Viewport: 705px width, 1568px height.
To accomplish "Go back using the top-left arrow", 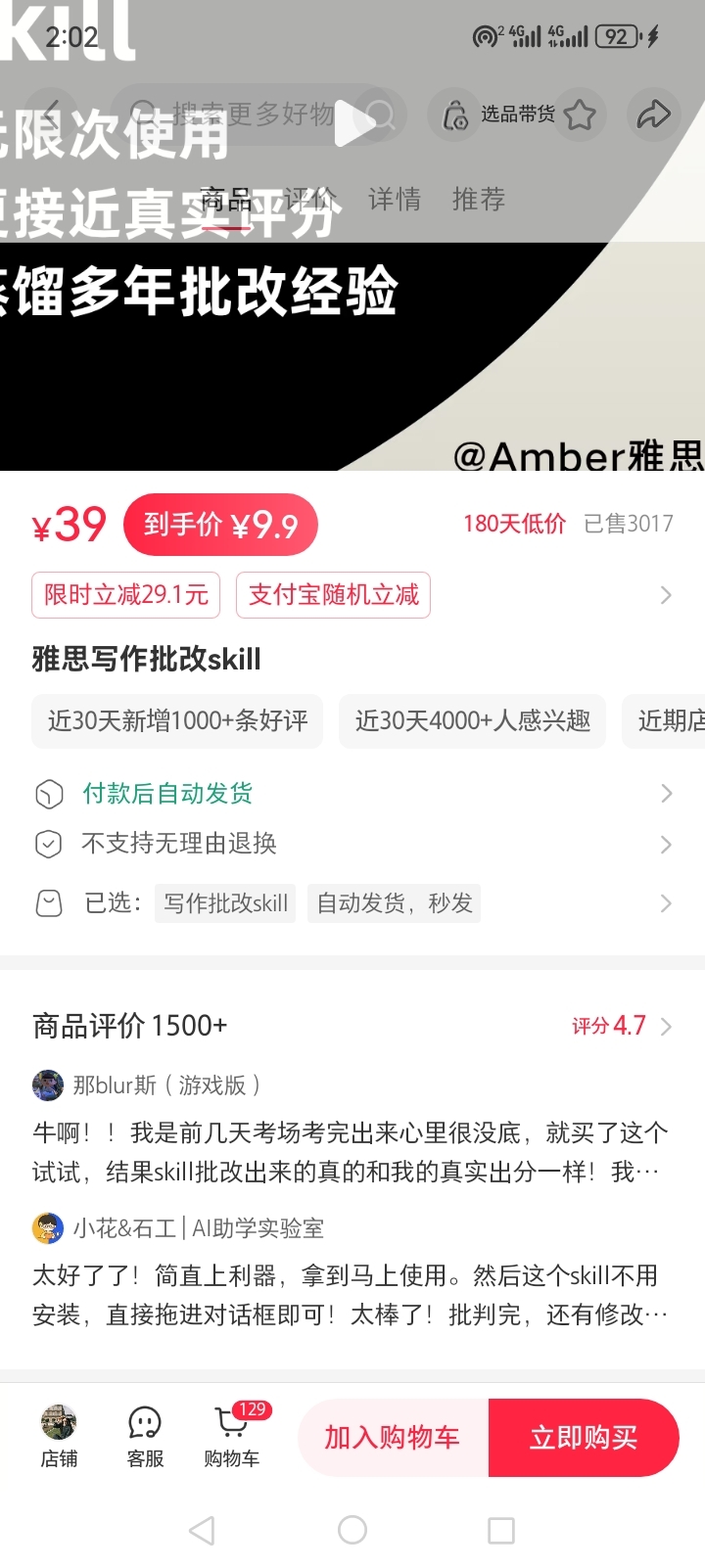I will click(51, 115).
